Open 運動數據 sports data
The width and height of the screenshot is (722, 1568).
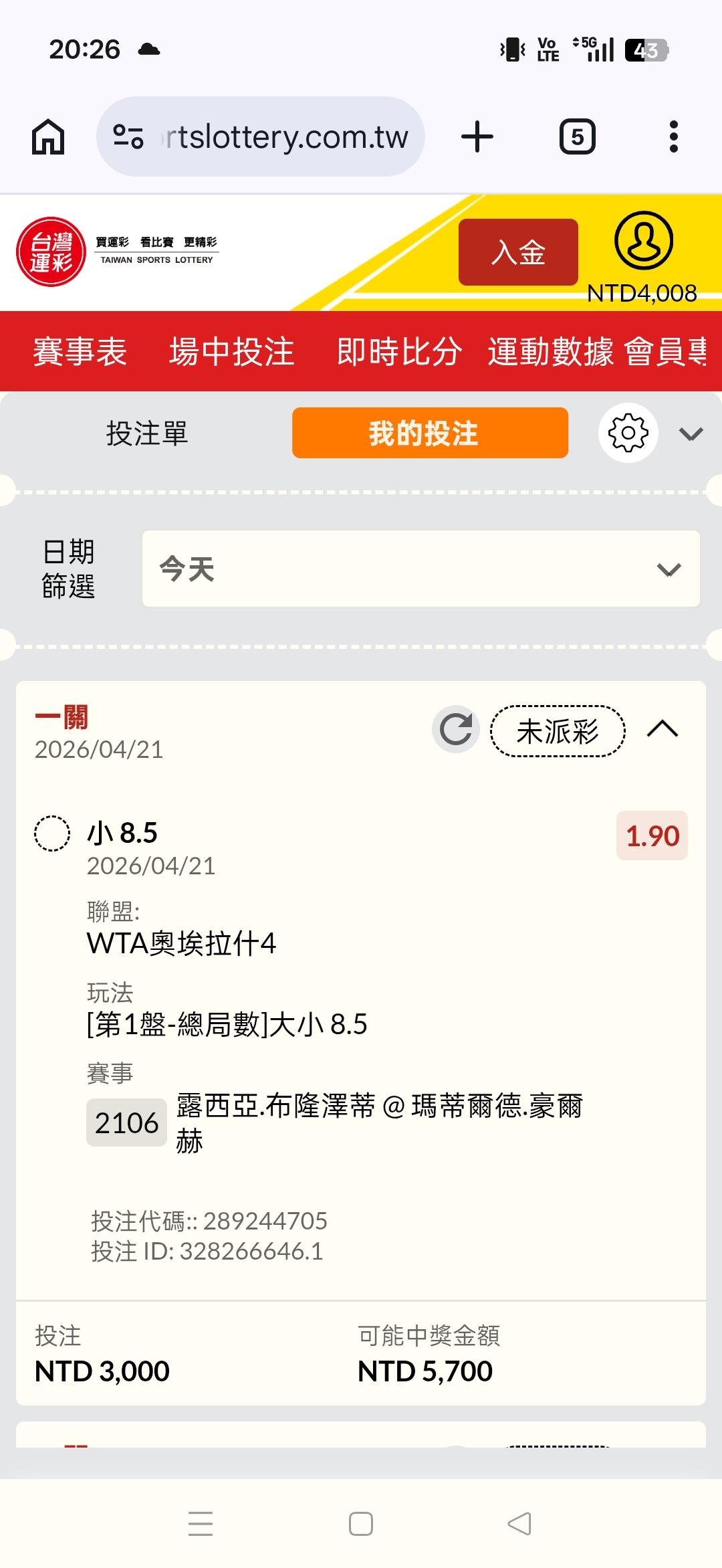coord(550,352)
